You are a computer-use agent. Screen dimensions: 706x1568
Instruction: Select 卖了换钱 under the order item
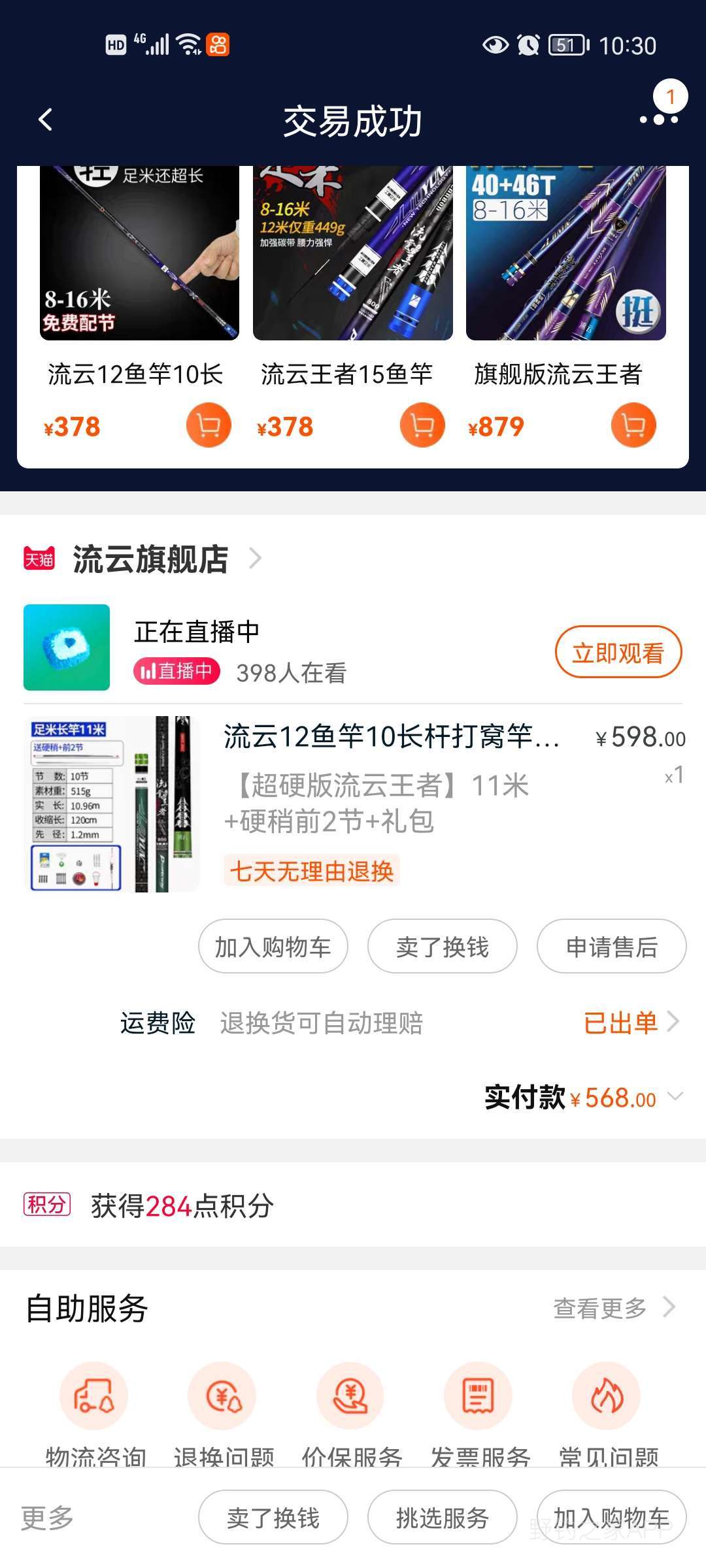pos(442,947)
